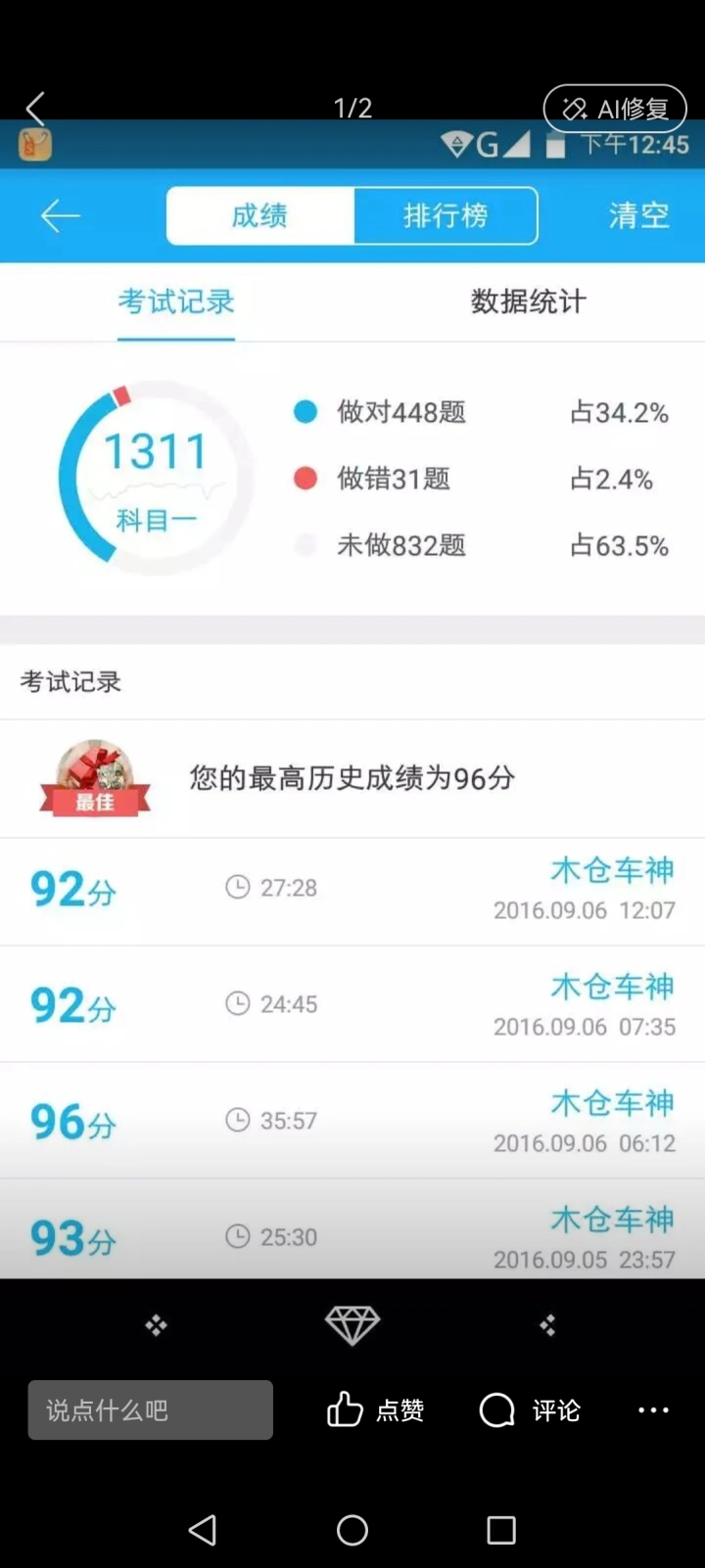
Task: Like this picture with 点赞
Action: [375, 1409]
